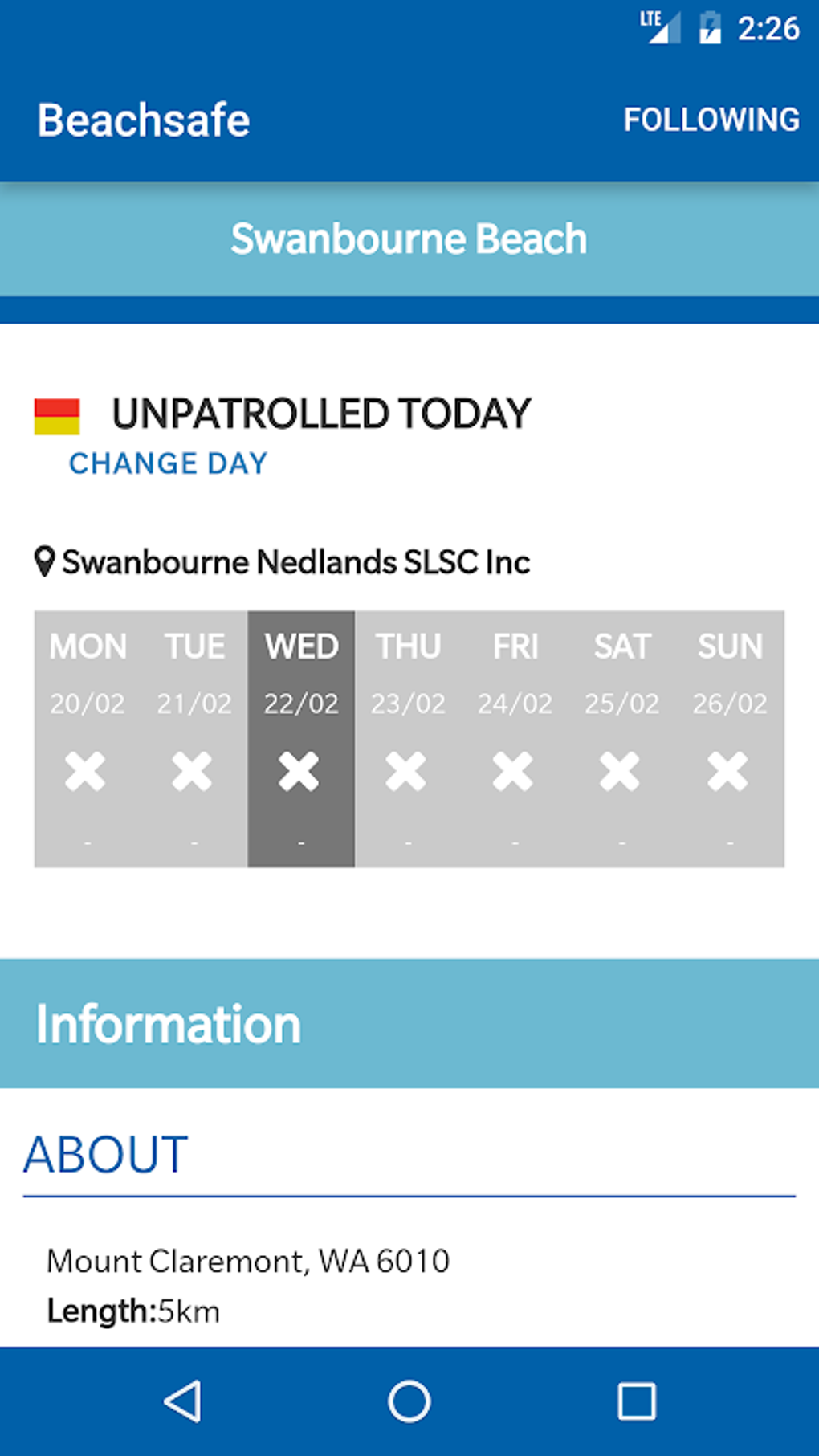
Task: Open the FOLLOWING list
Action: point(710,119)
